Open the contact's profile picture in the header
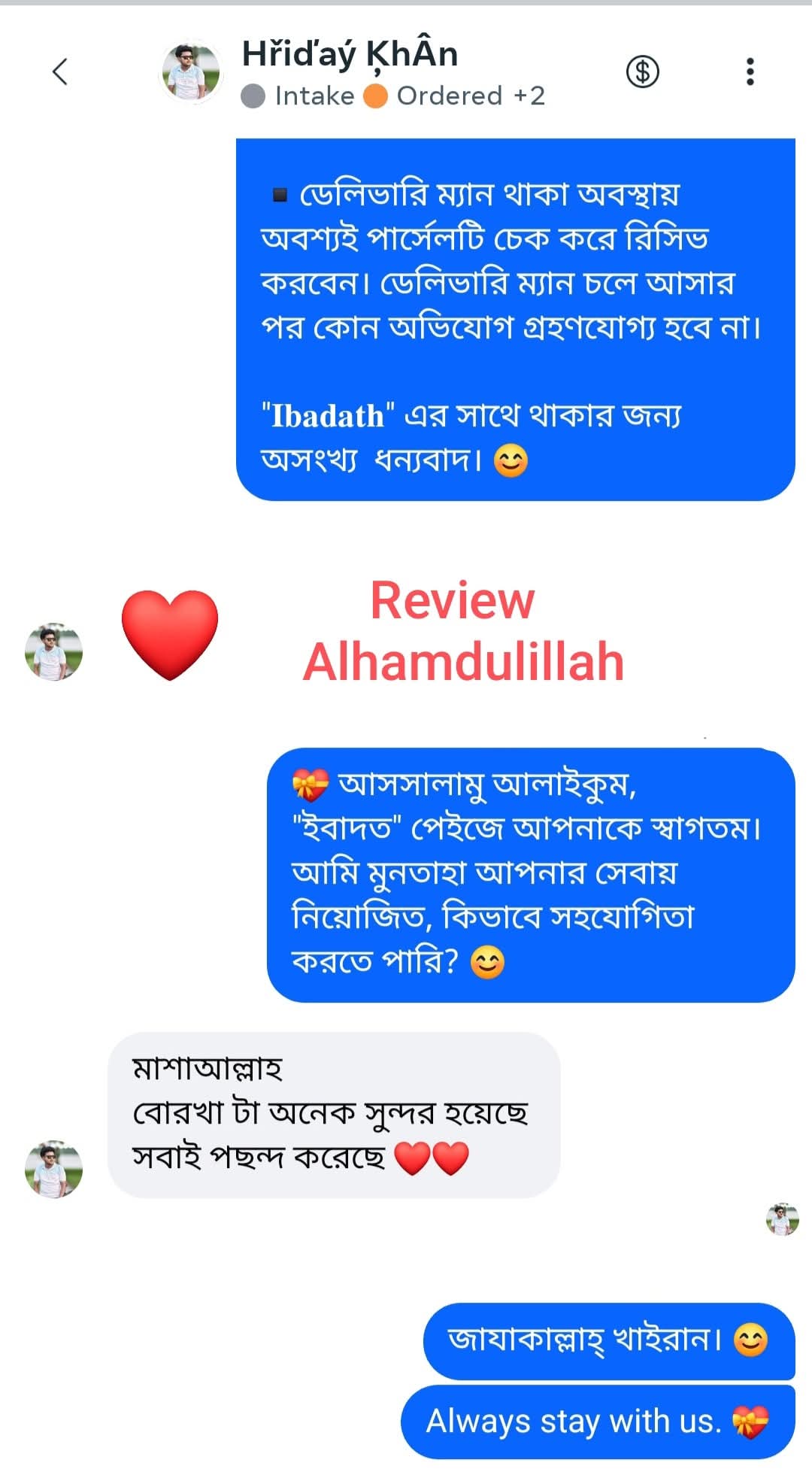812x1478 pixels. pyautogui.click(x=192, y=70)
